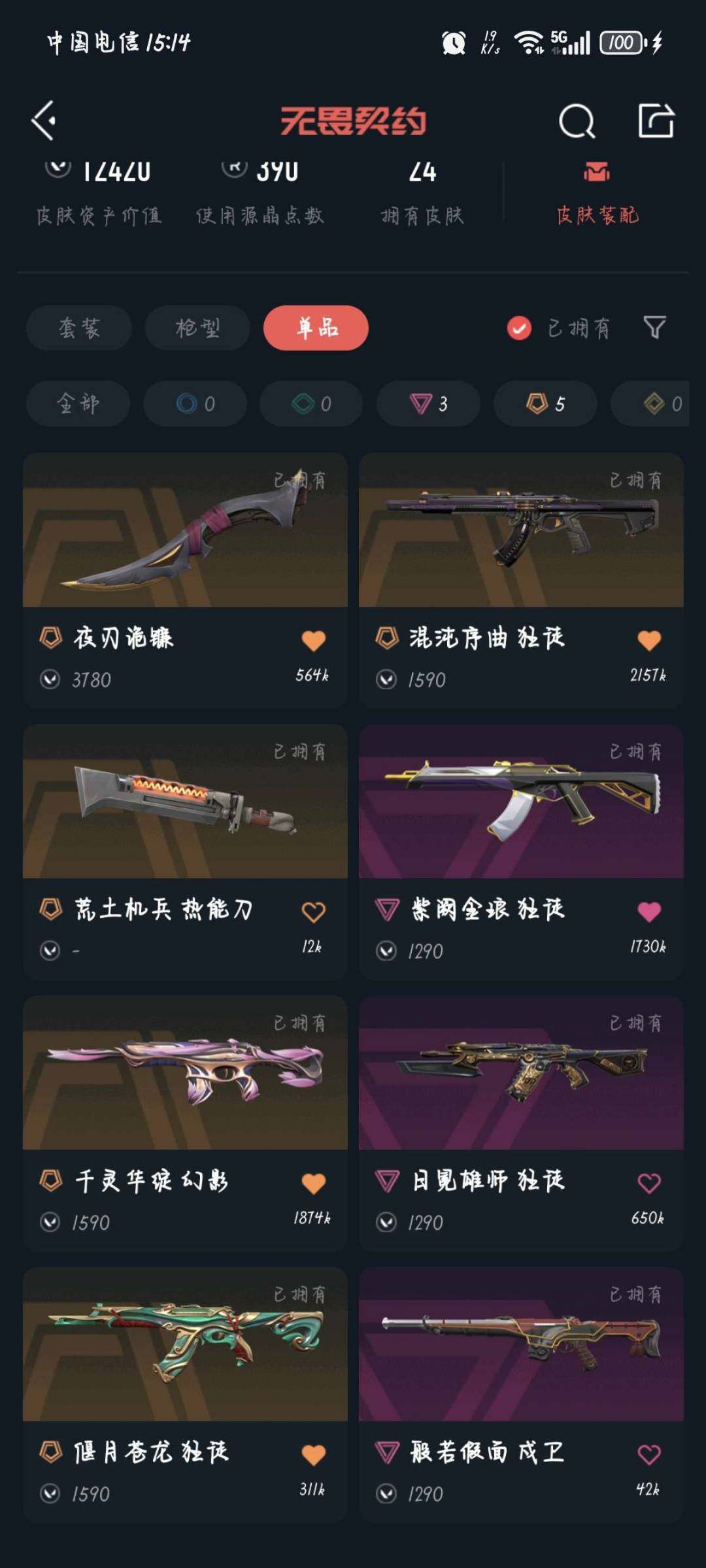Like the 日冕雄师 狂徒 skin

(x=649, y=1183)
